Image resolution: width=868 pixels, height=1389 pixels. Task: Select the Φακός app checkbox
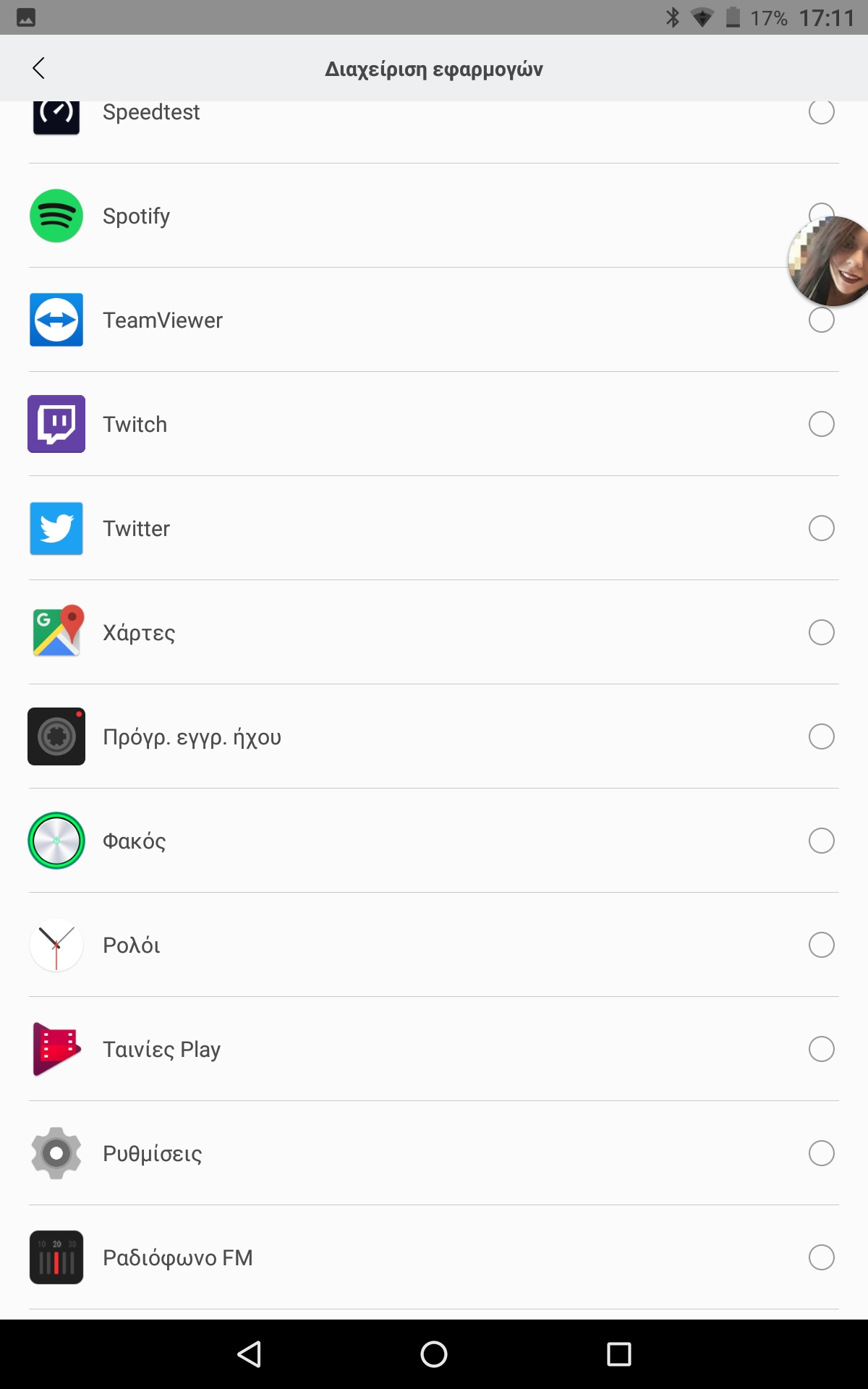coord(821,841)
